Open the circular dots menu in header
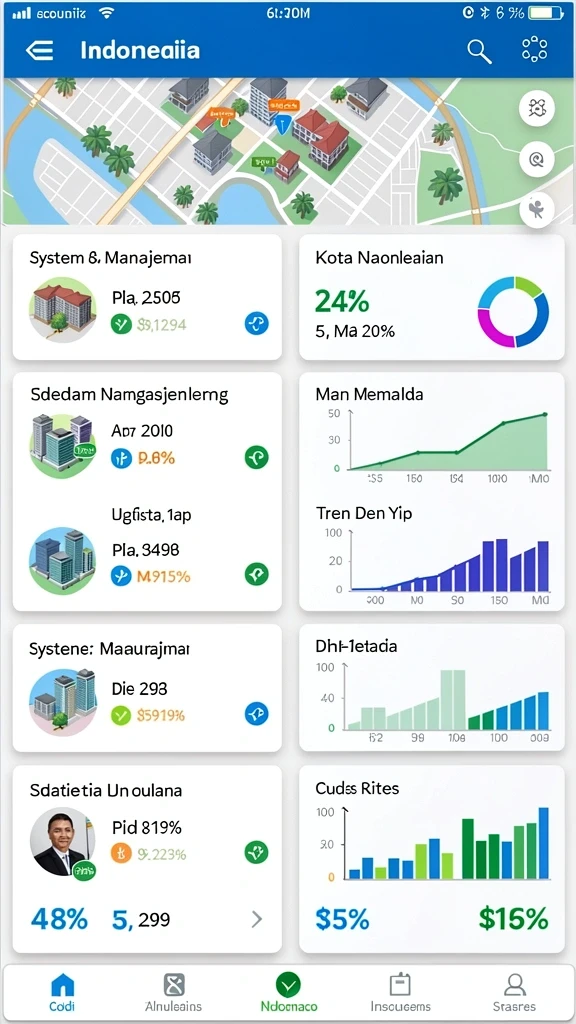The image size is (576, 1024). pyautogui.click(x=534, y=50)
